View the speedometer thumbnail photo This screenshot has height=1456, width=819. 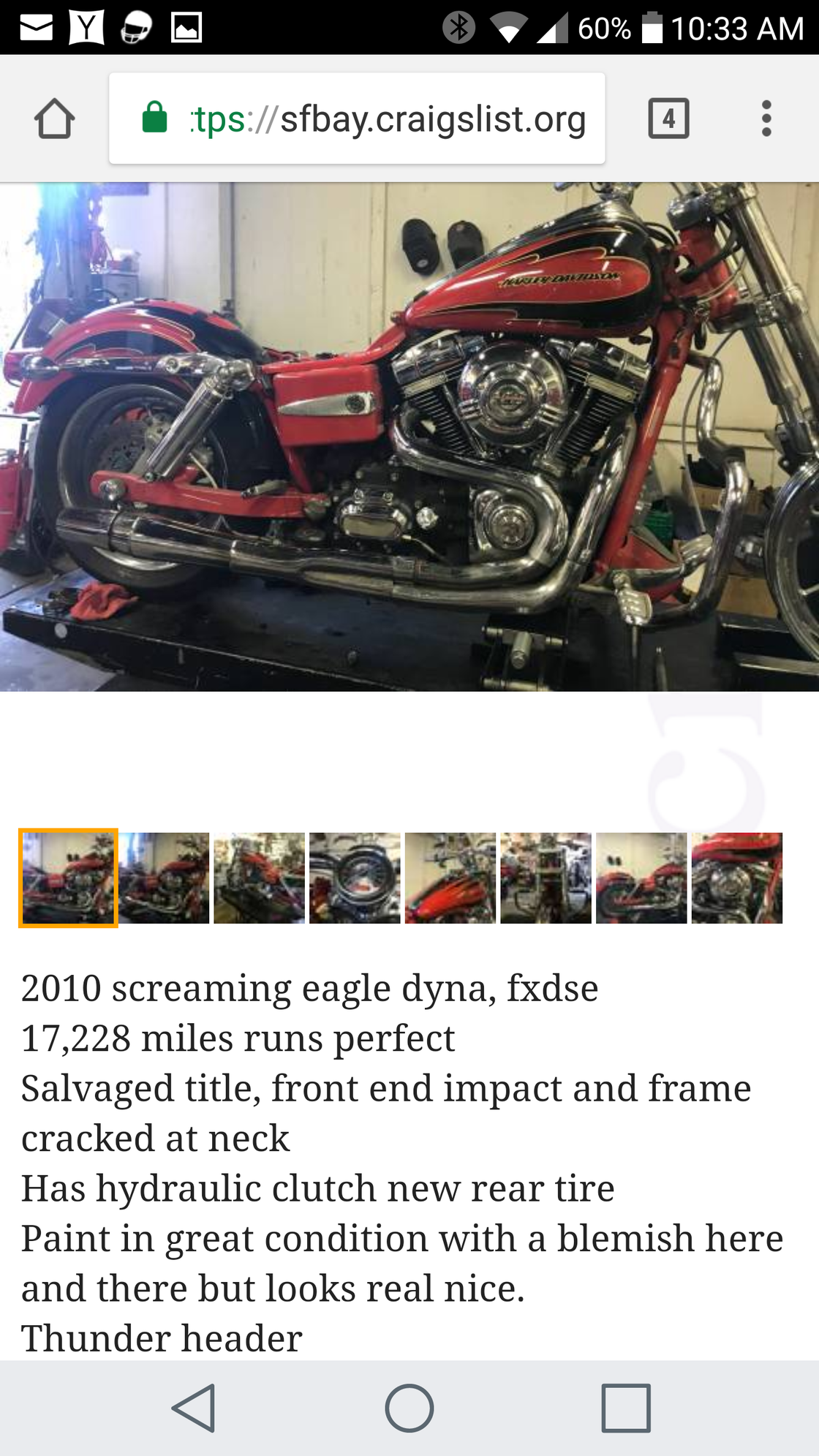coord(355,878)
